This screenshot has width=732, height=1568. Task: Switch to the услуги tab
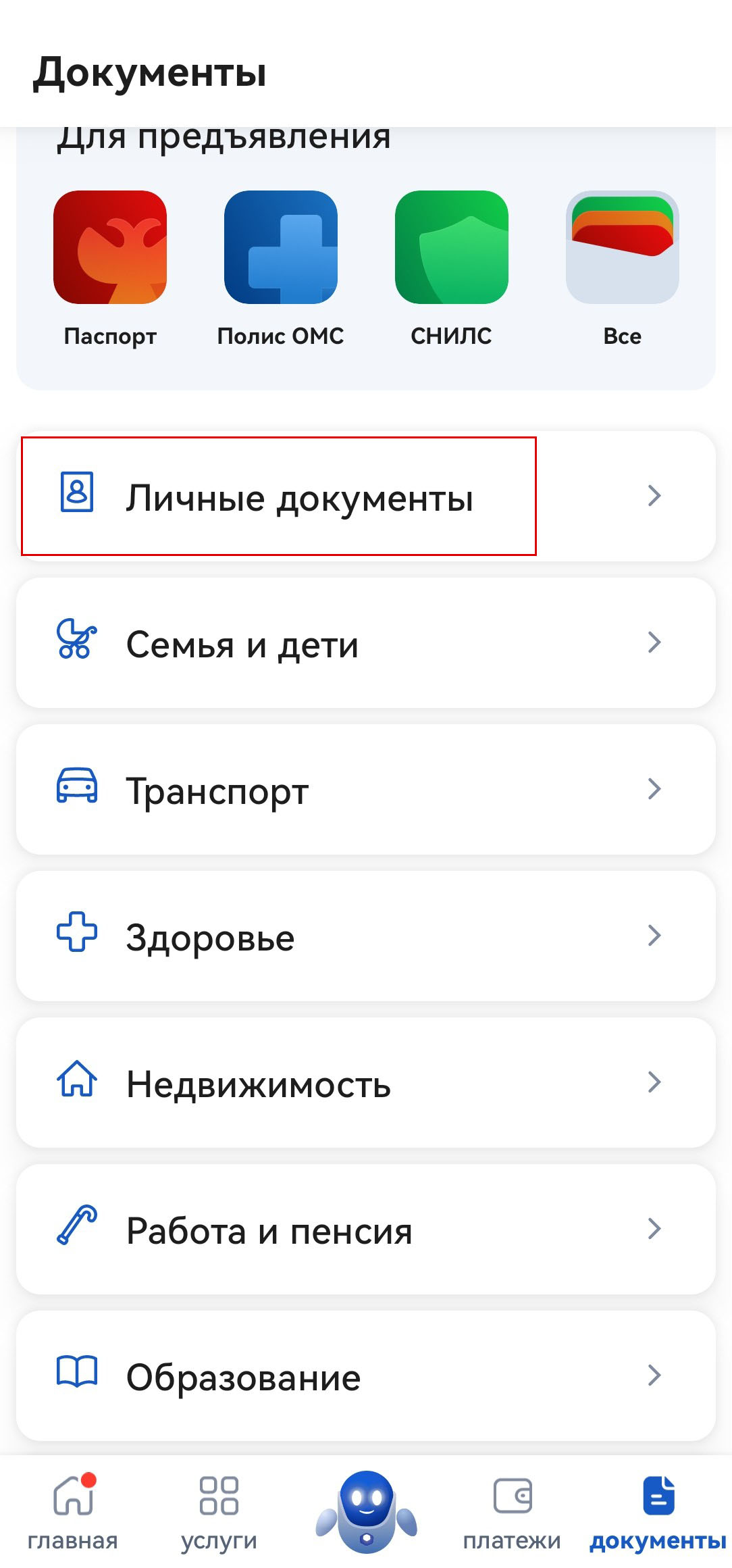pos(219,1512)
